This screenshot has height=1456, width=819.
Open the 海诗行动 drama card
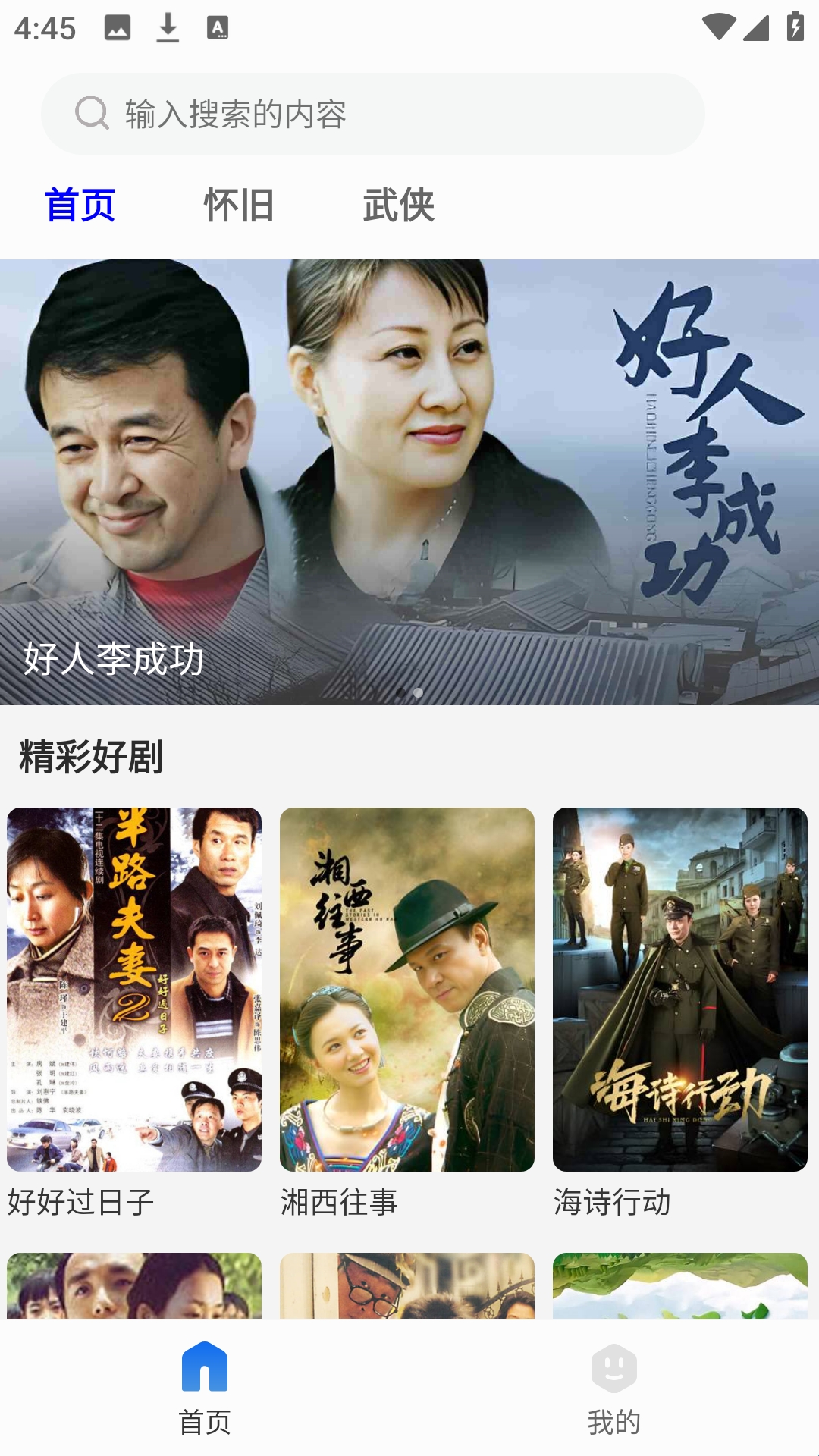coord(680,989)
